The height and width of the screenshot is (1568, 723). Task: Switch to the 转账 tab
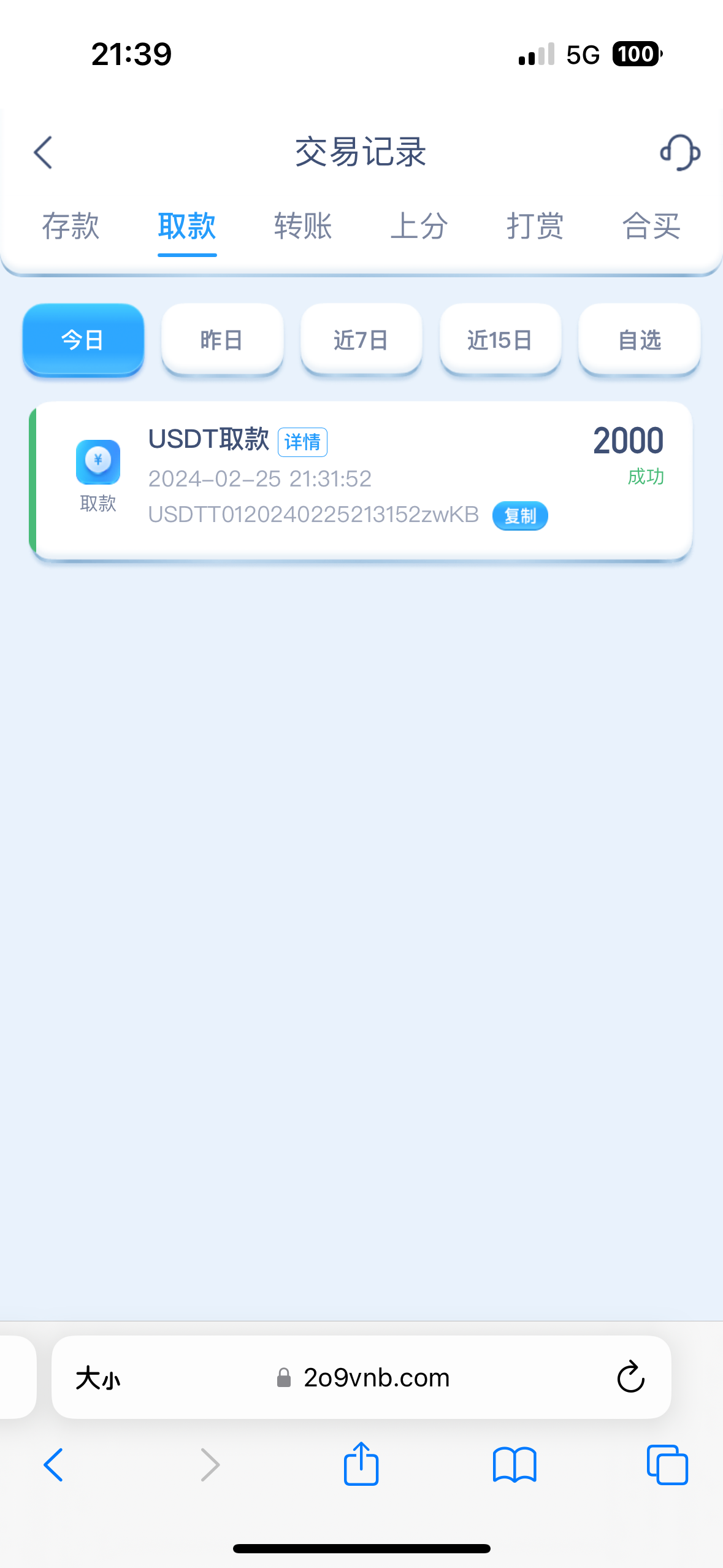(303, 226)
